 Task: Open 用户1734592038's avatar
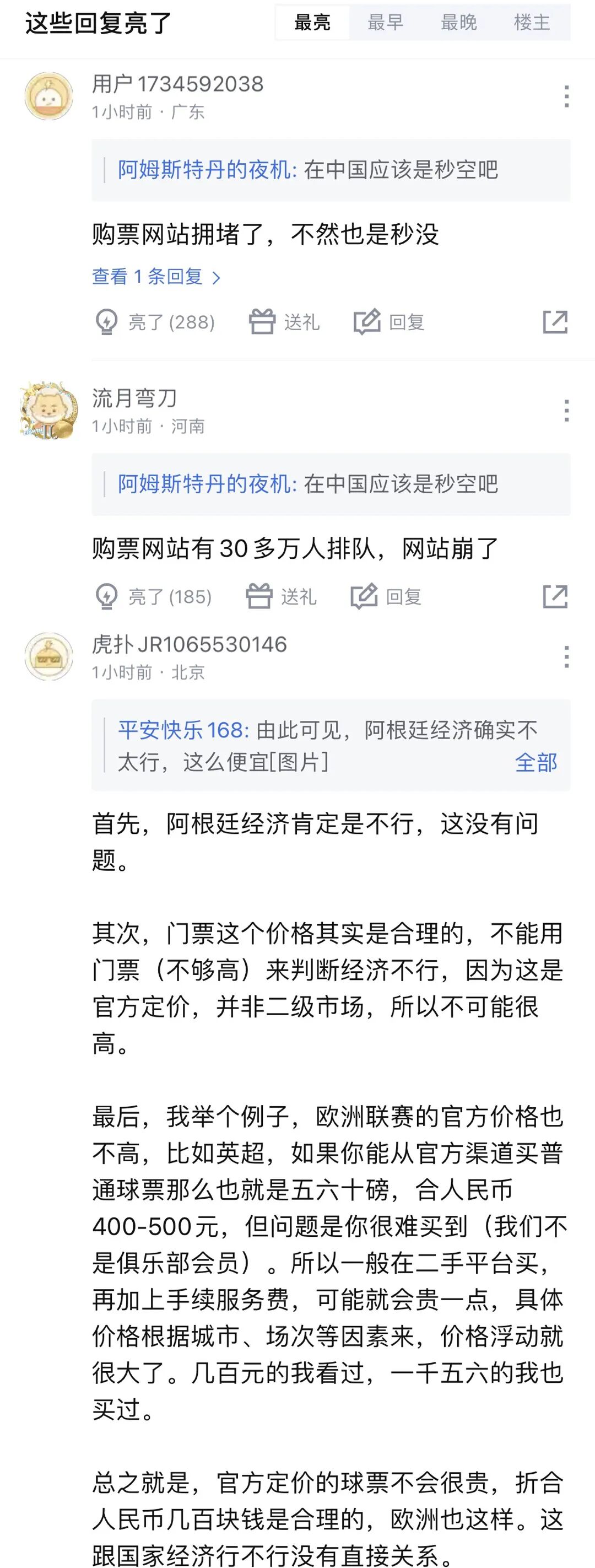[x=48, y=96]
